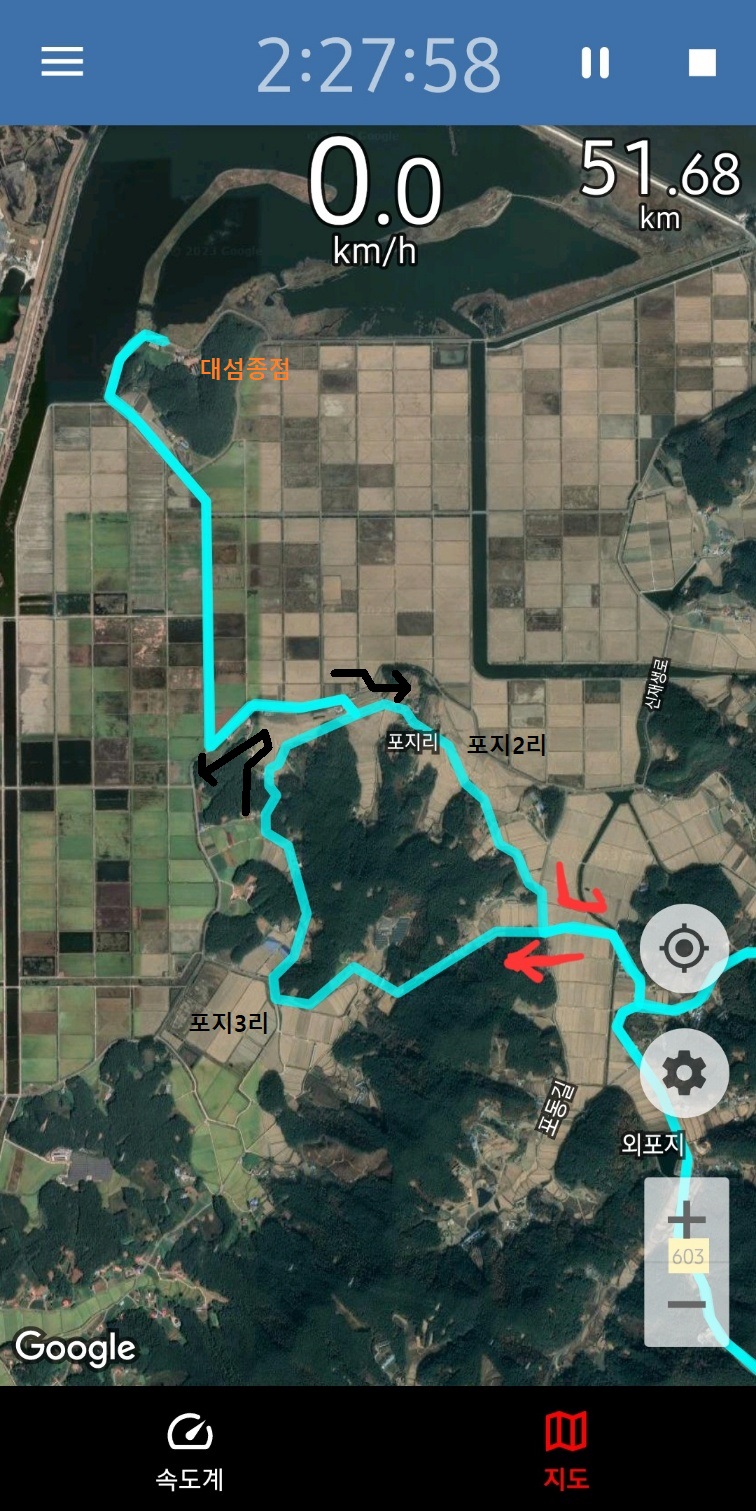Select the 지도 tab

[x=567, y=1449]
